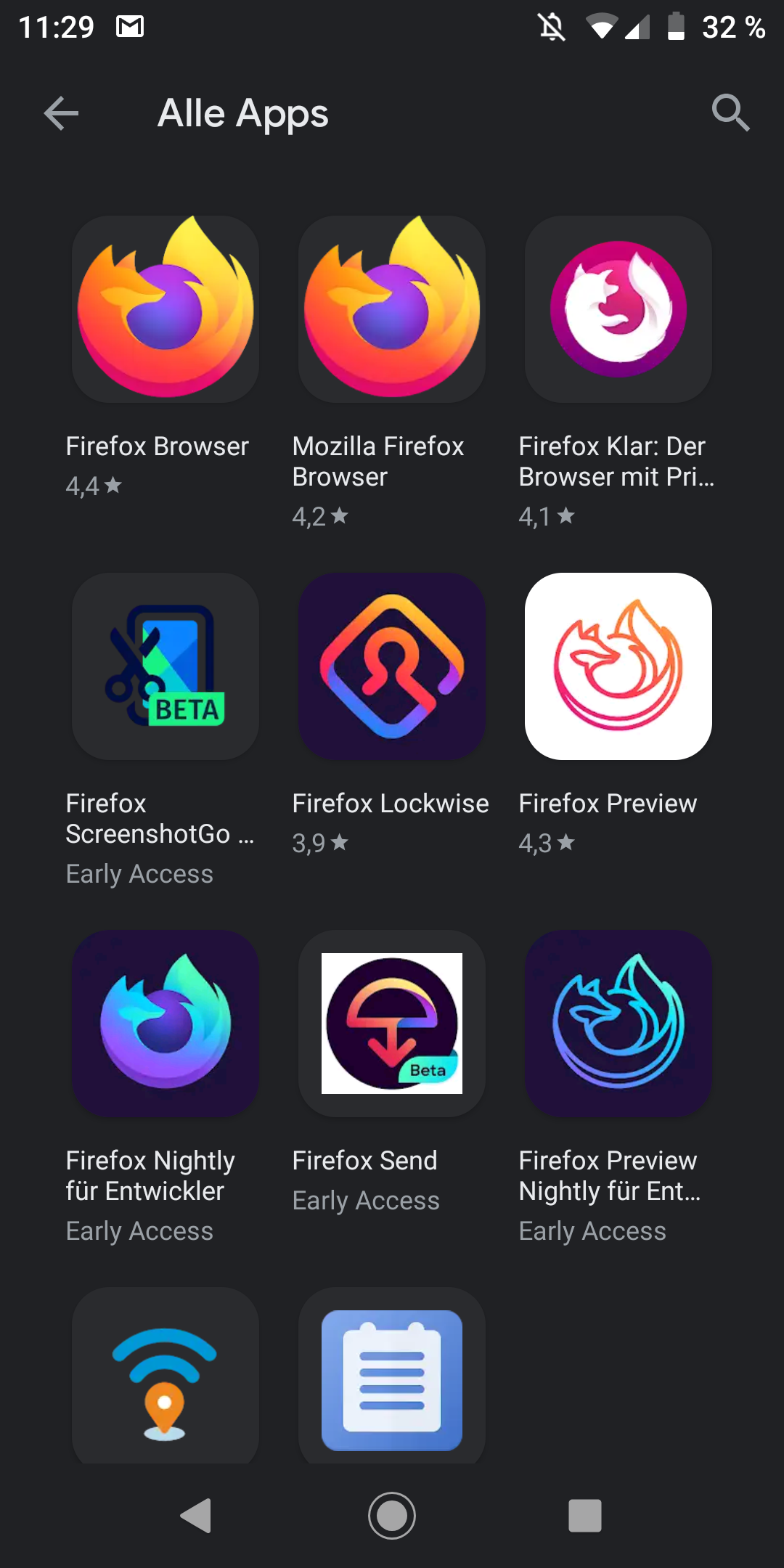Open the Firefox Browser app rated 4,4

(166, 309)
